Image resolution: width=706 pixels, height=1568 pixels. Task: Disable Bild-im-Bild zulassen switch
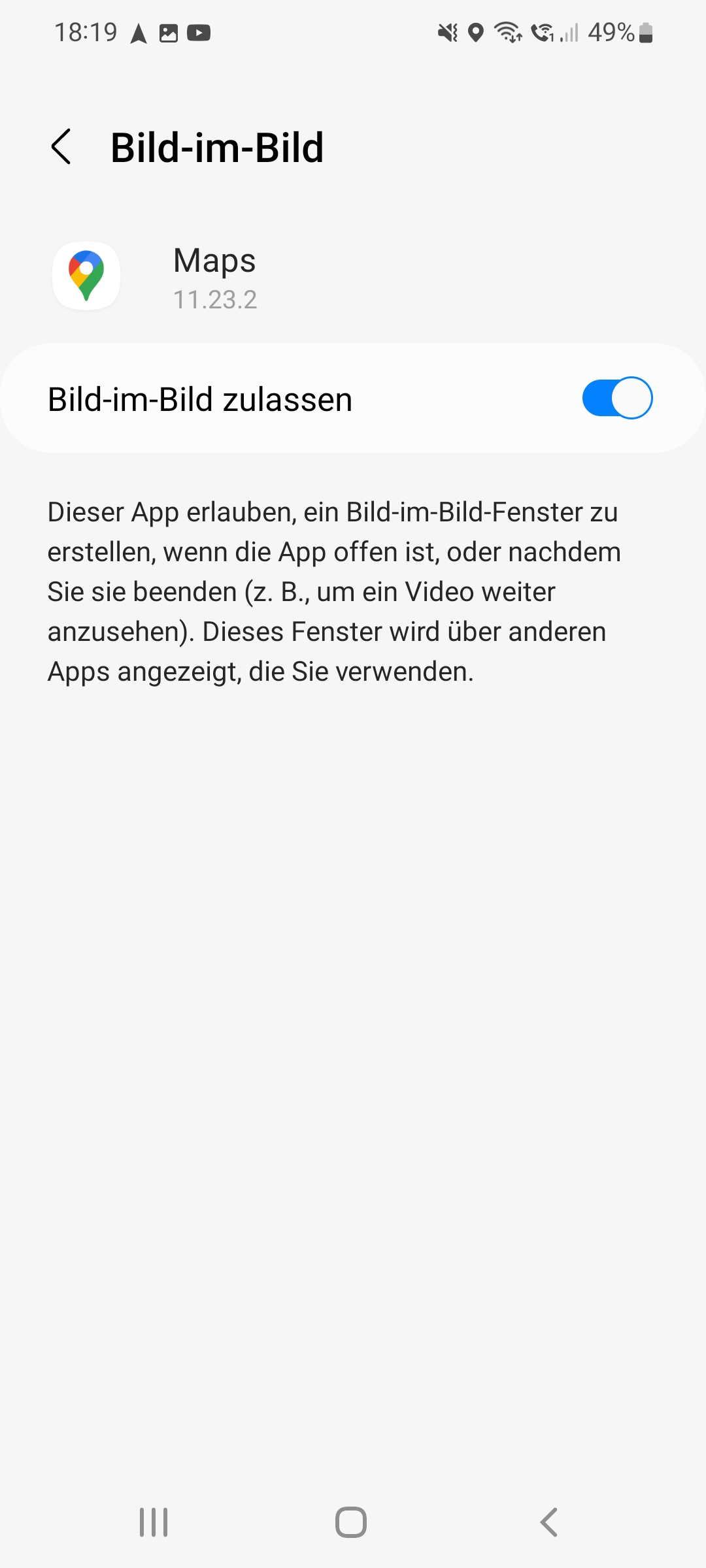pyautogui.click(x=616, y=399)
